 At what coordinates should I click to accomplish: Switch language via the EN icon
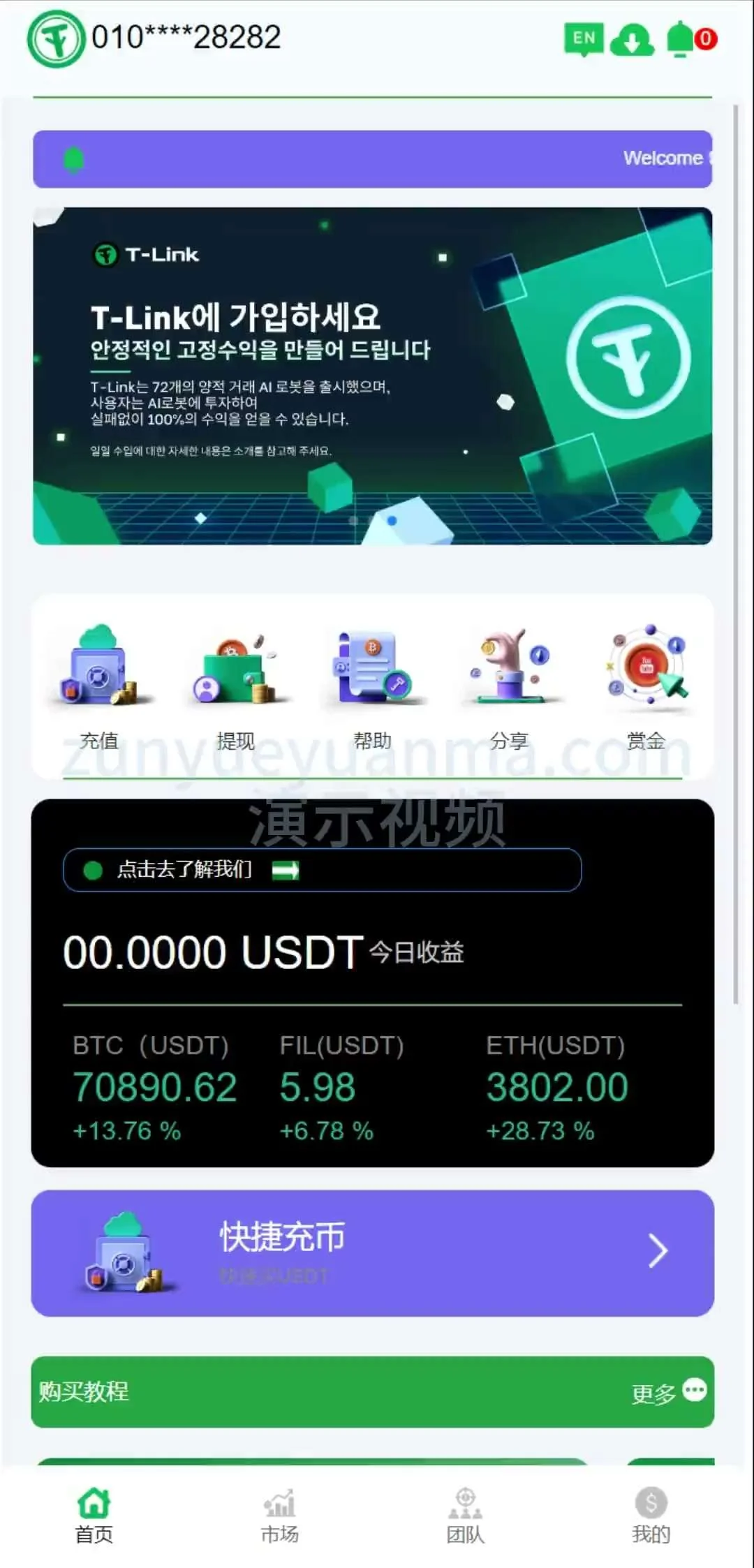pos(584,39)
